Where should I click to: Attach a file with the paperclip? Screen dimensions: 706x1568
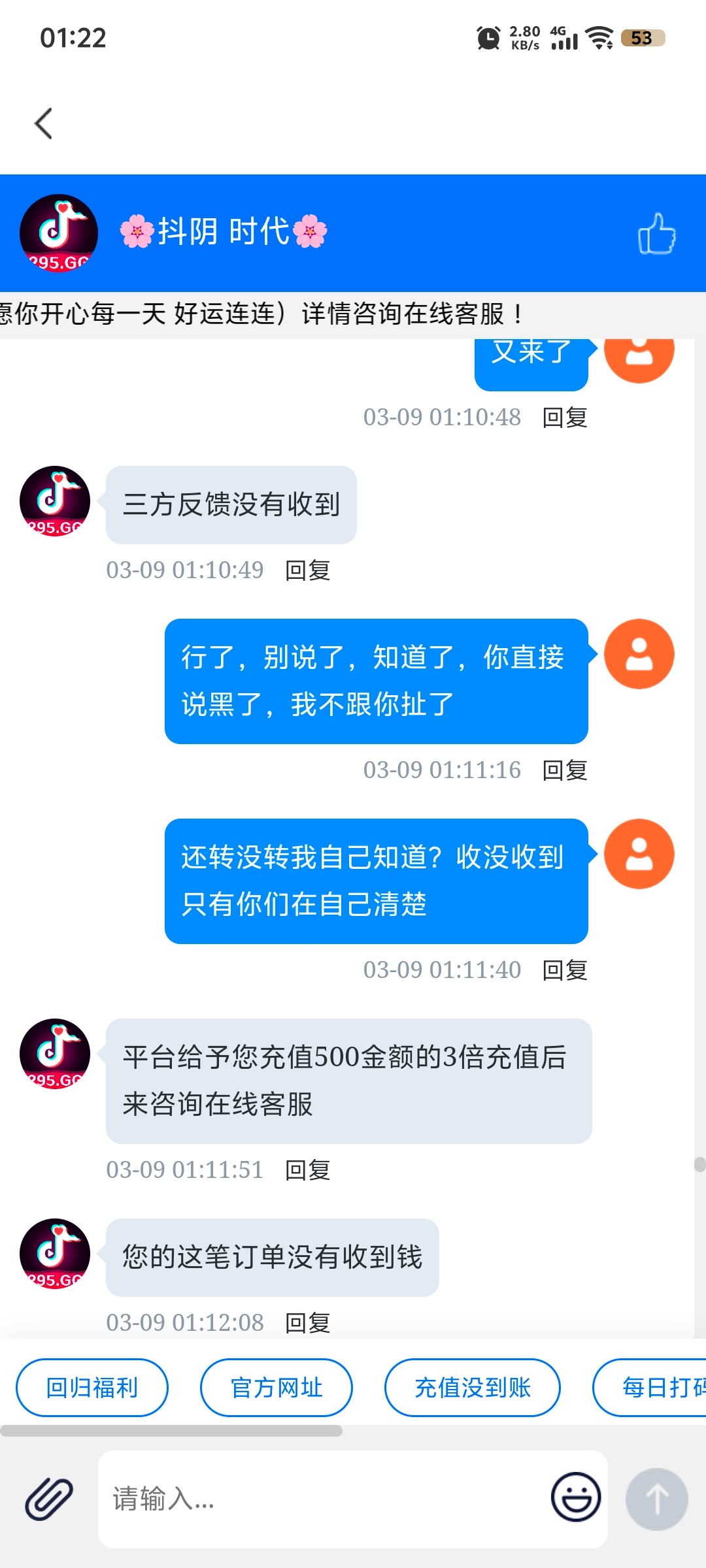[49, 1499]
